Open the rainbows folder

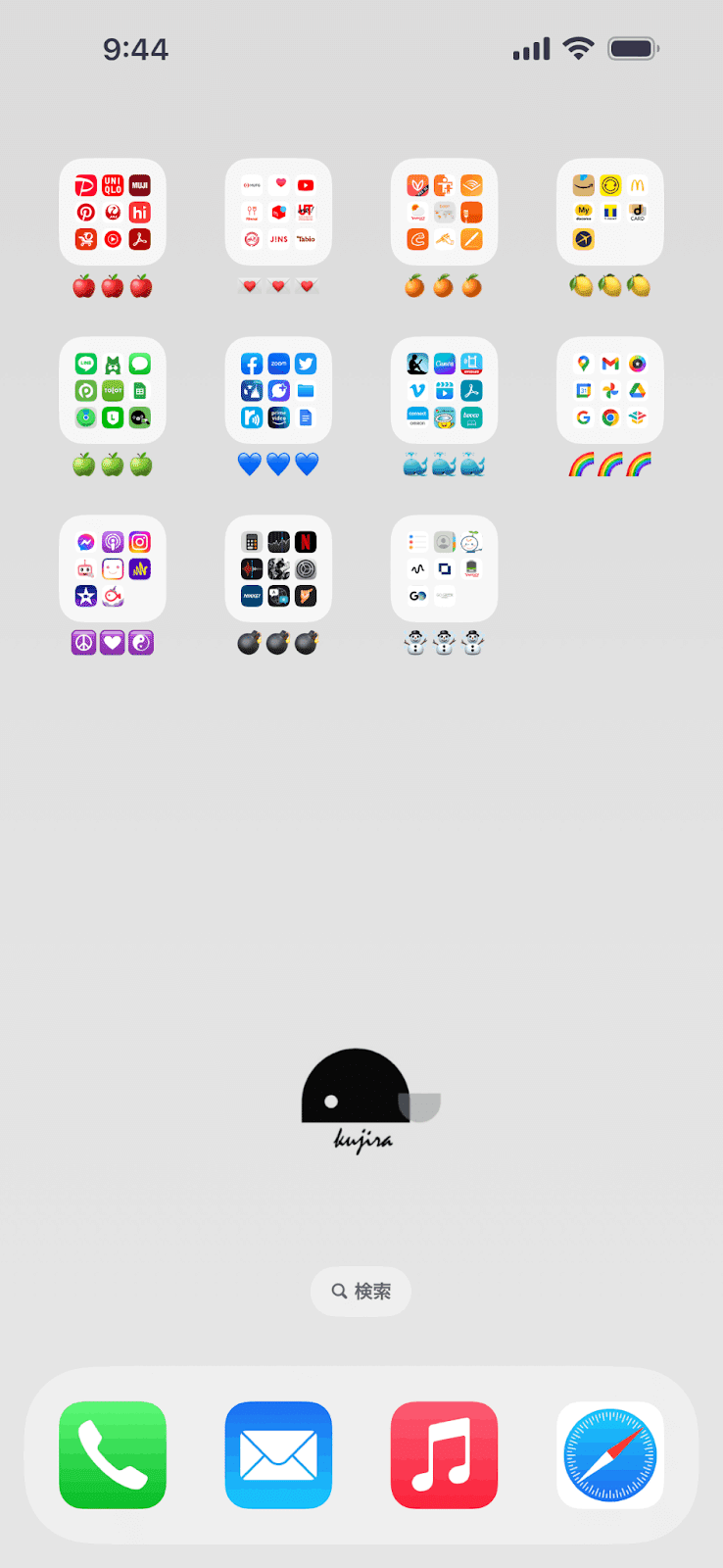pos(610,390)
